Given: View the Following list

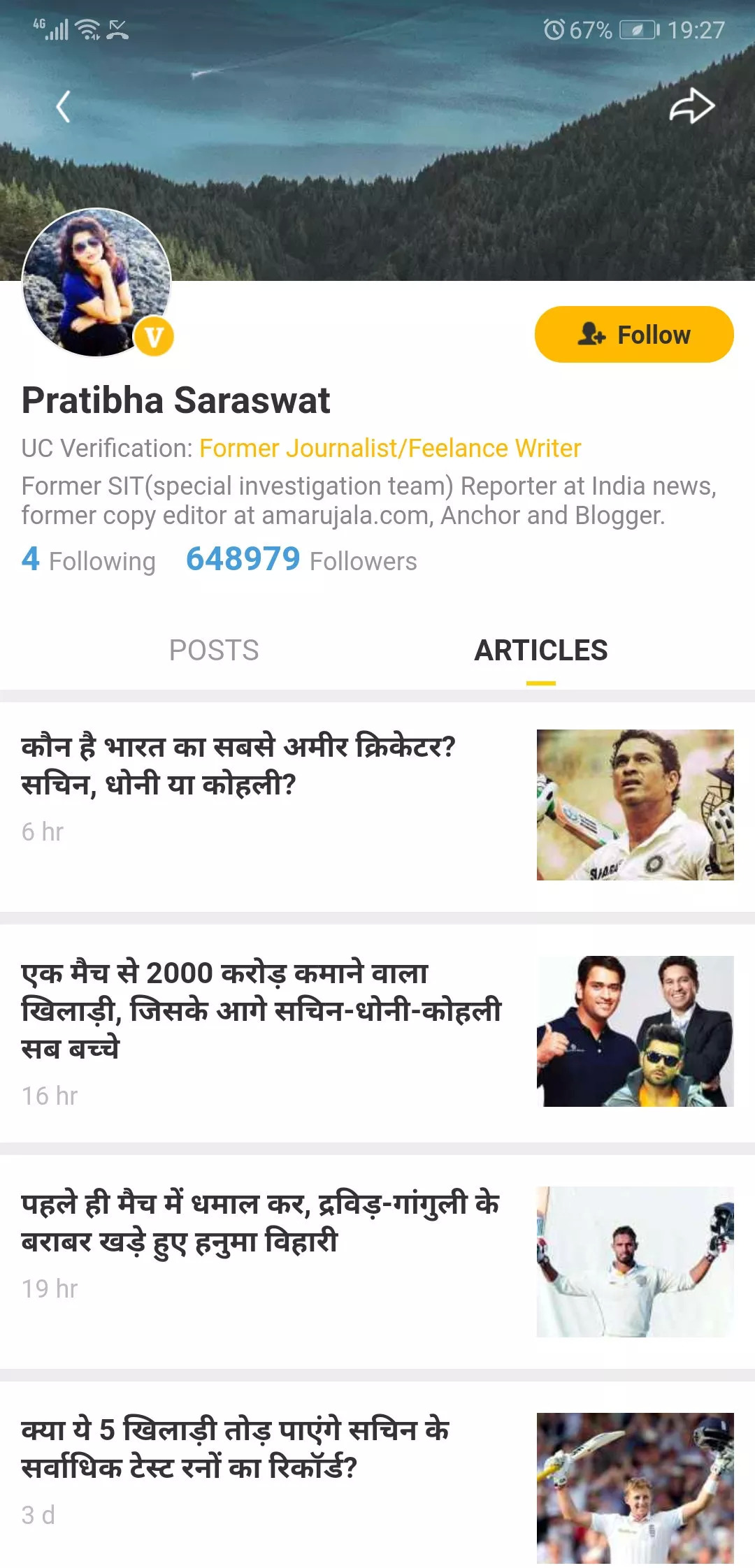Looking at the screenshot, I should tap(89, 560).
